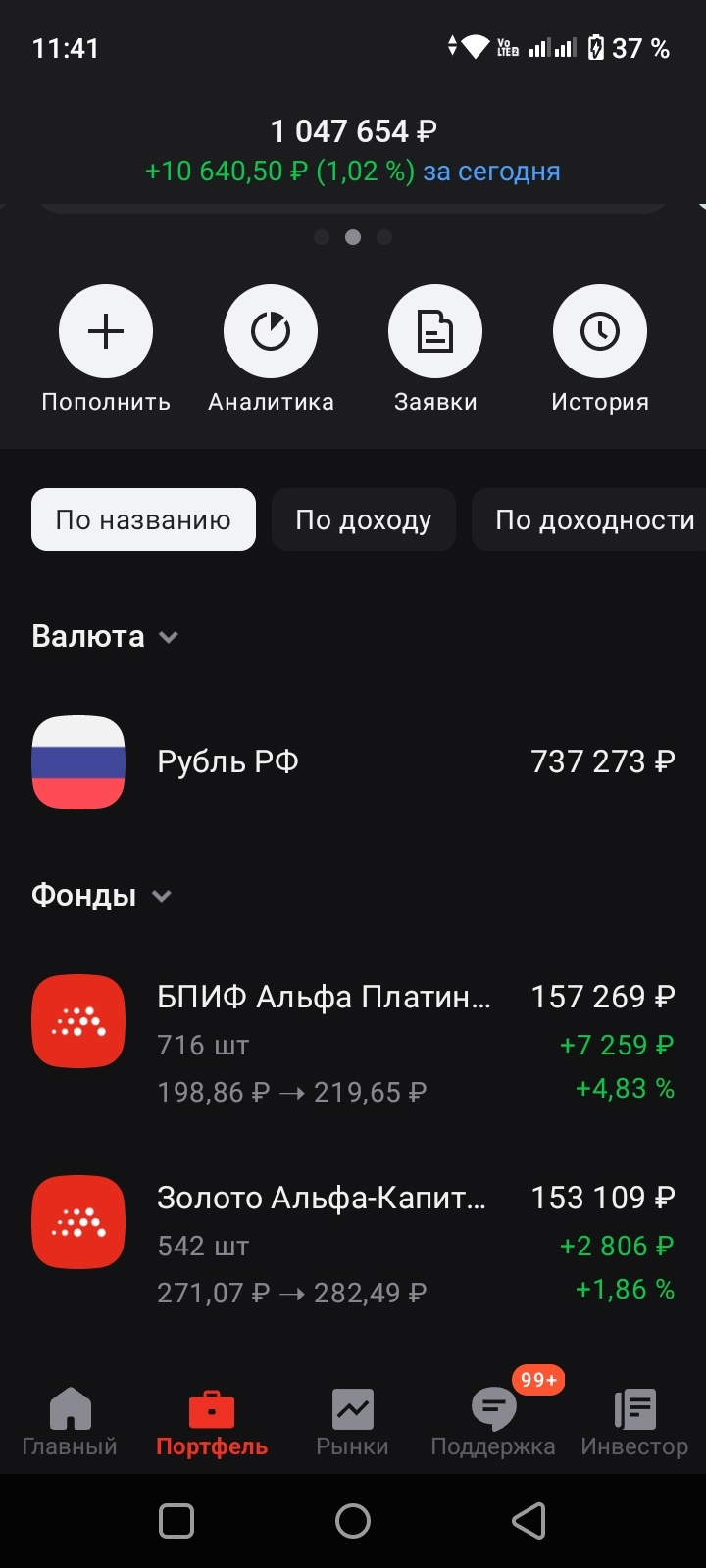Open the Золото Альфа-Капитал fund
This screenshot has height=1568, width=706.
pos(353,1244)
